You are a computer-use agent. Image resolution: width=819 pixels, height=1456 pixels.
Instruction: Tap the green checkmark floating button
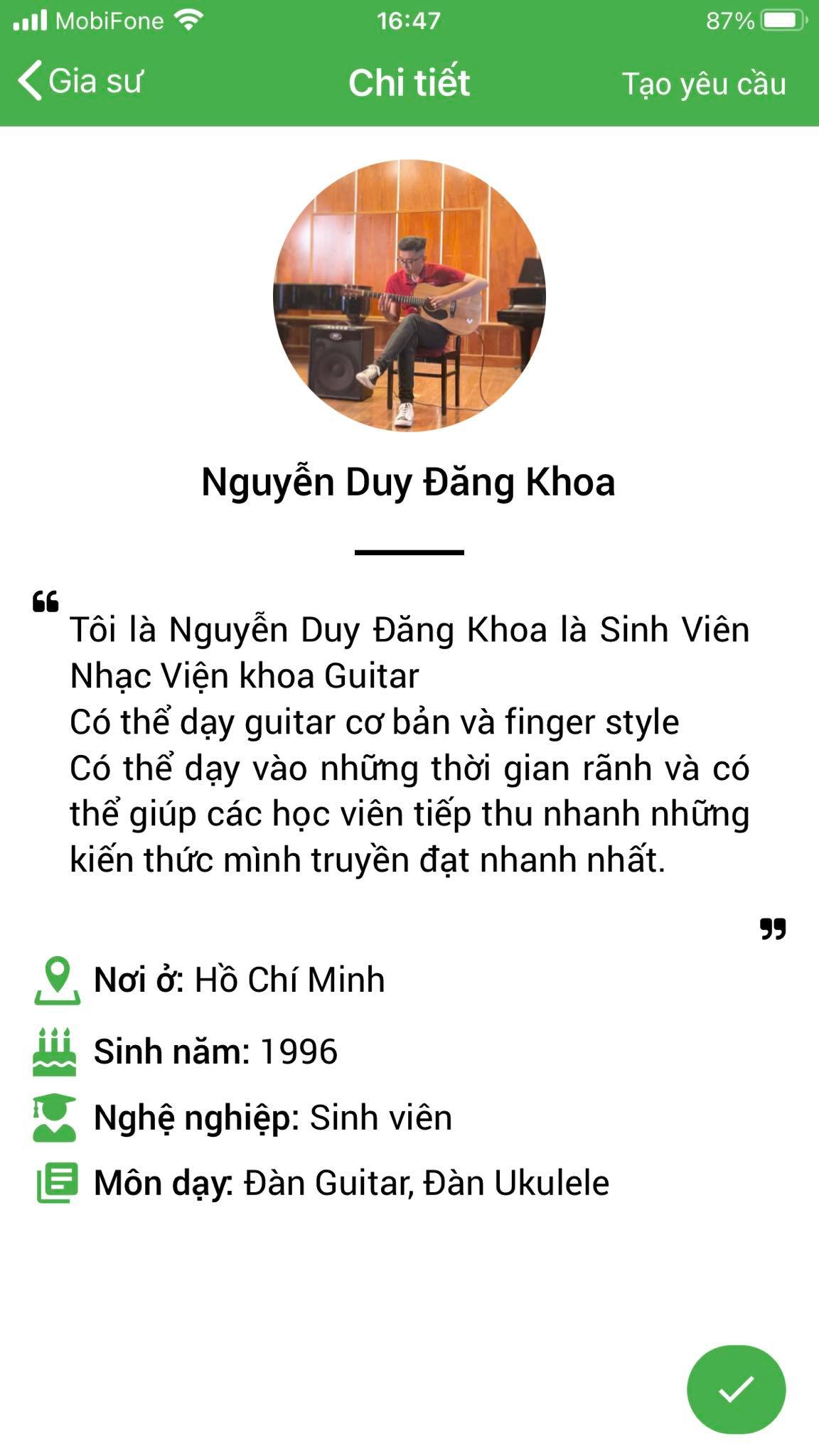click(736, 1389)
